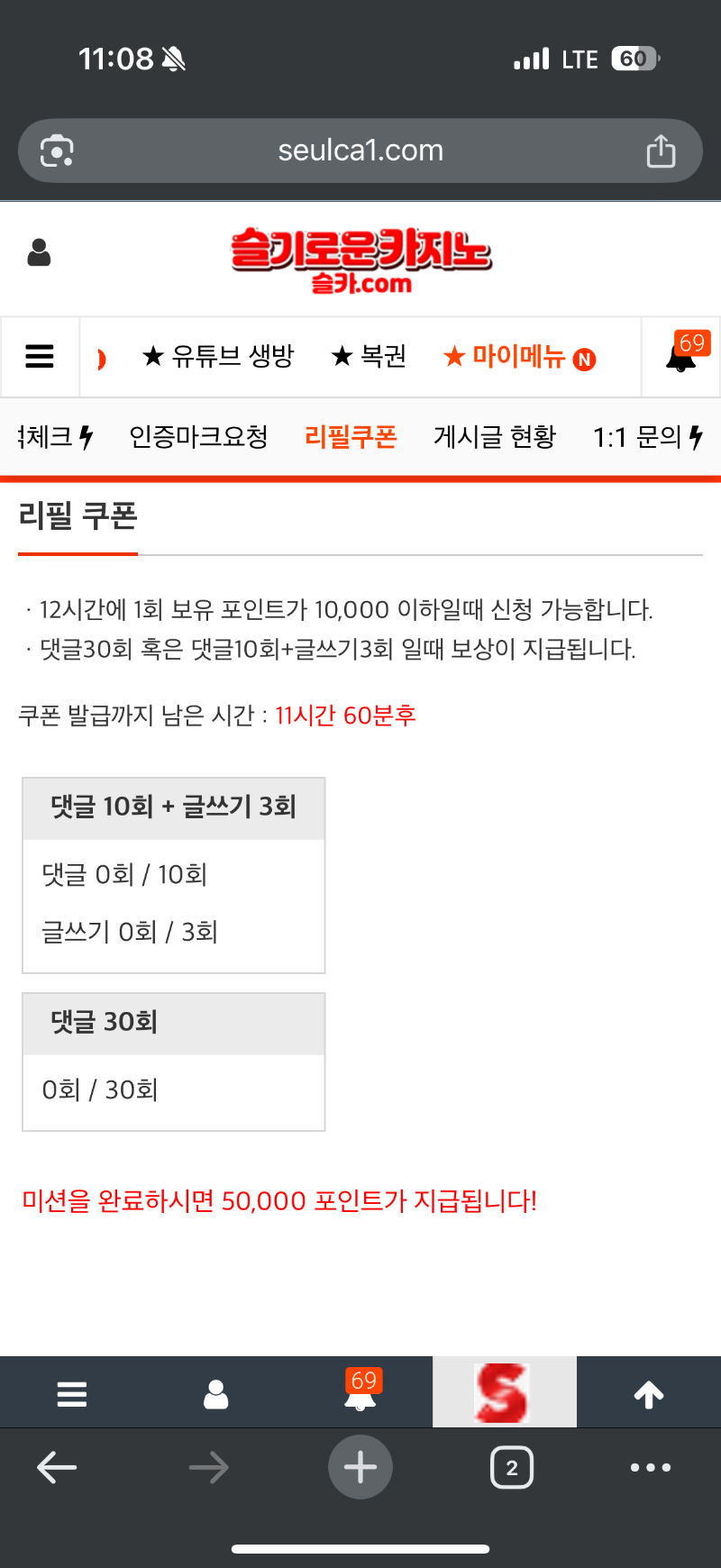This screenshot has height=1568, width=721.
Task: Go to 1:1 문의 tab
Action: (647, 437)
